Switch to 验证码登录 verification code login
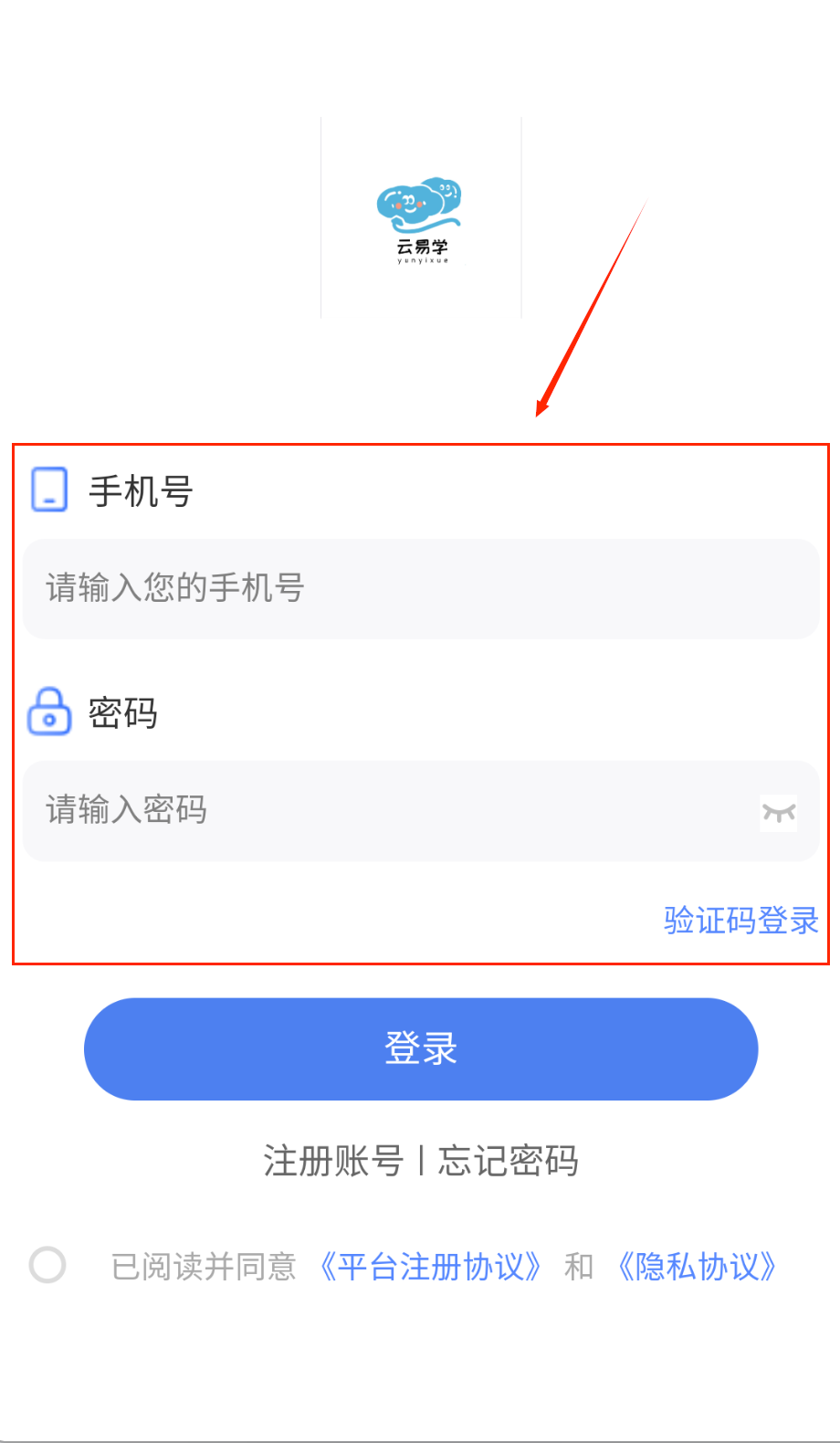The width and height of the screenshot is (840, 1443). click(740, 920)
